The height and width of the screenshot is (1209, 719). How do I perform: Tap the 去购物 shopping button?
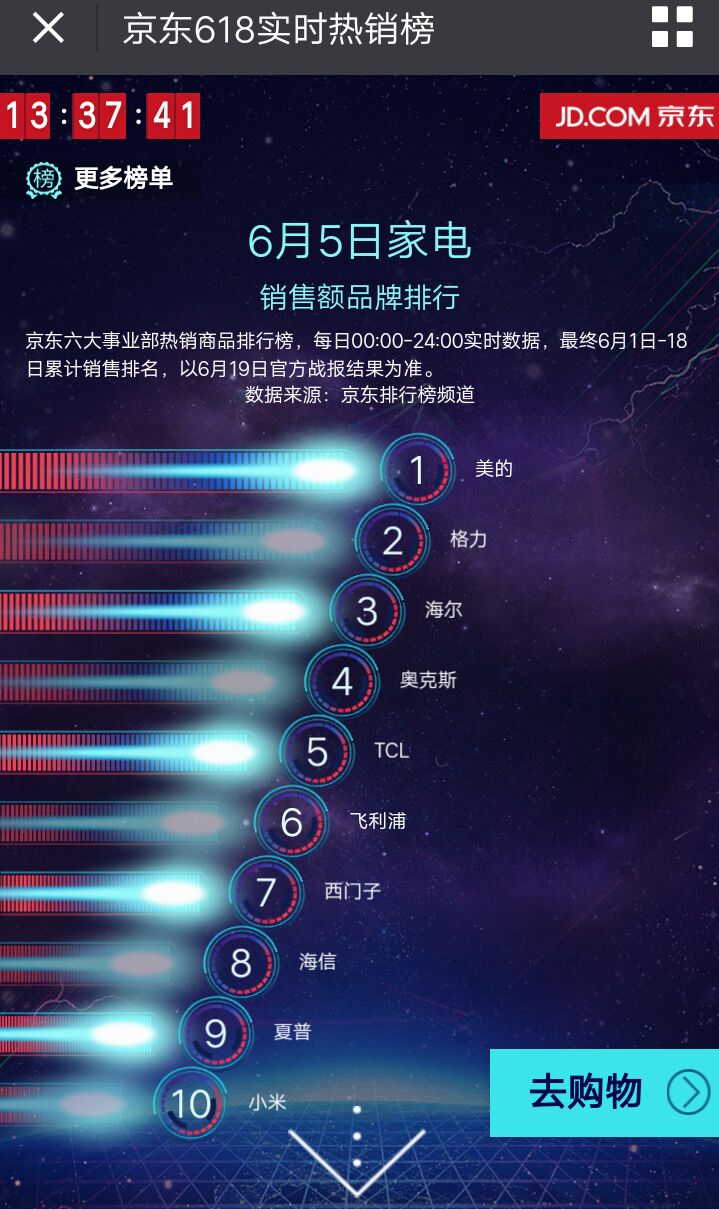click(x=604, y=1092)
